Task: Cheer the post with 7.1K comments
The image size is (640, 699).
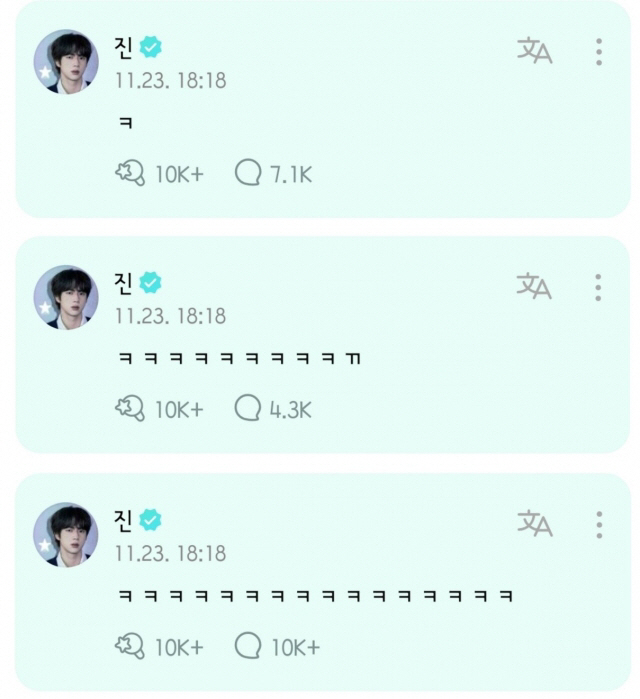Action: [x=131, y=174]
